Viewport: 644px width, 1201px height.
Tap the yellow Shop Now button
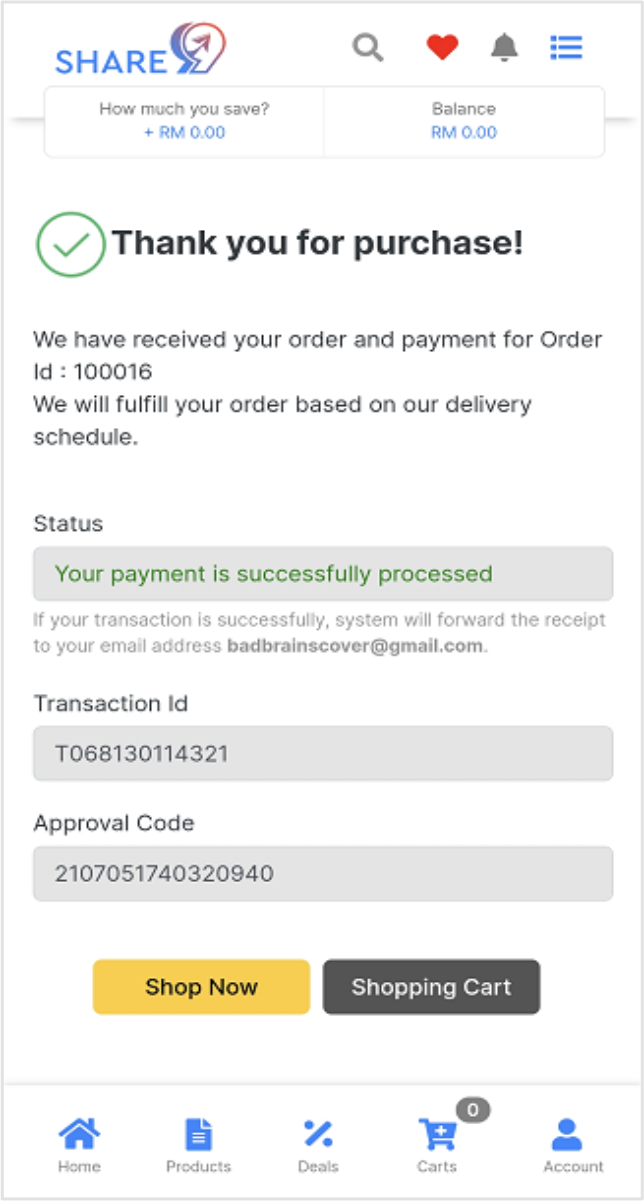click(201, 987)
